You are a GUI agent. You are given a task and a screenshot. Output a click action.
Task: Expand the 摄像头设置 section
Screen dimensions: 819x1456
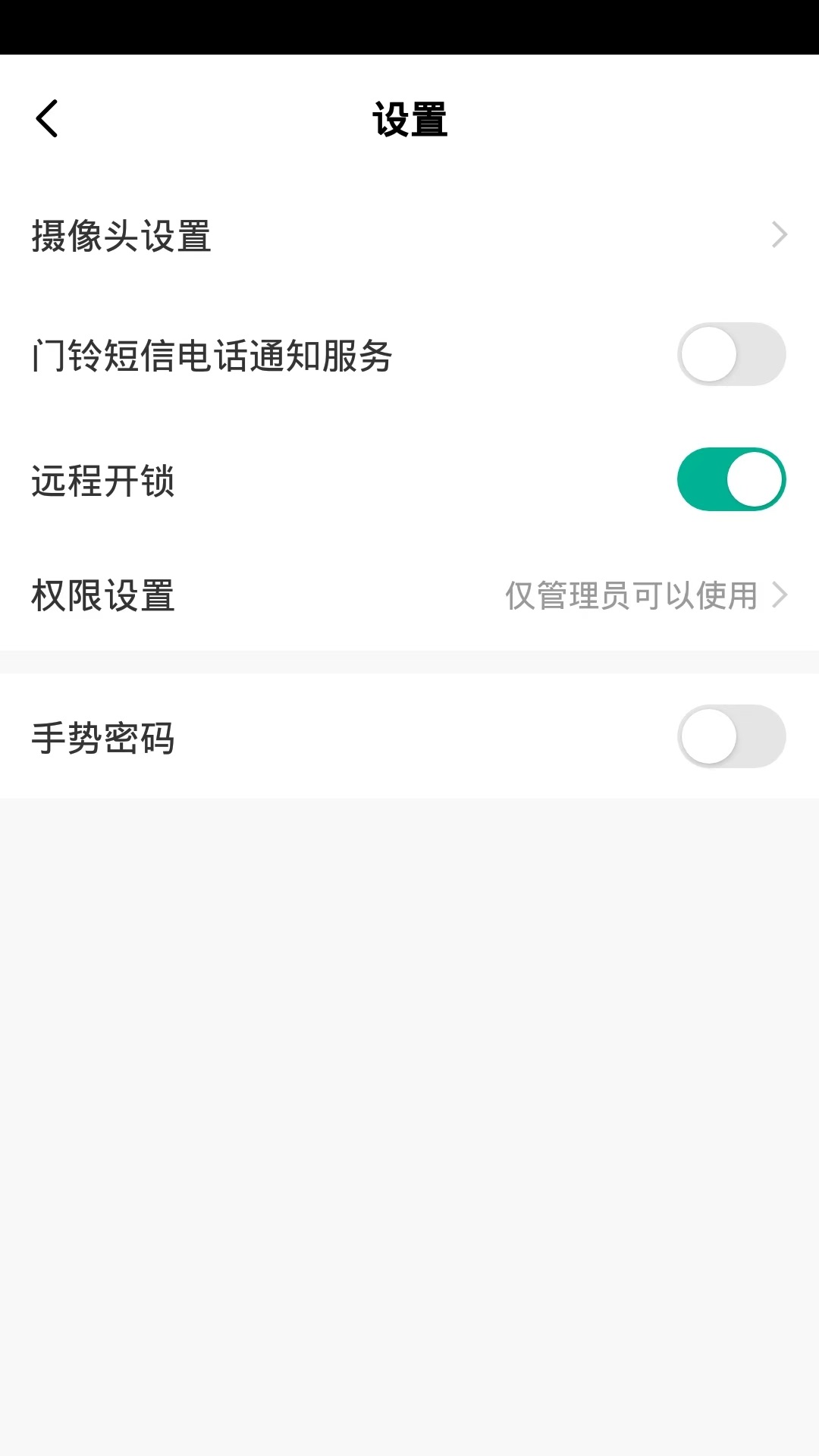[x=409, y=236]
